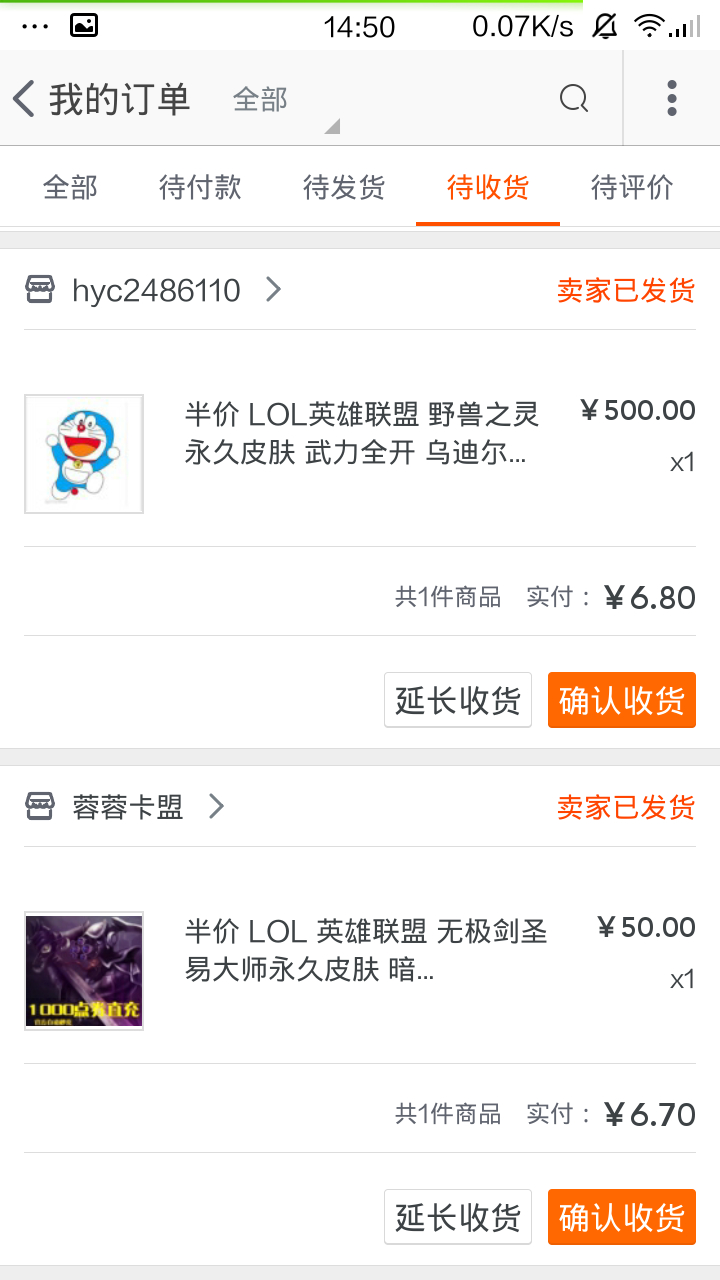Tap 延长收货 for the hyc2486110 order

[x=458, y=700]
